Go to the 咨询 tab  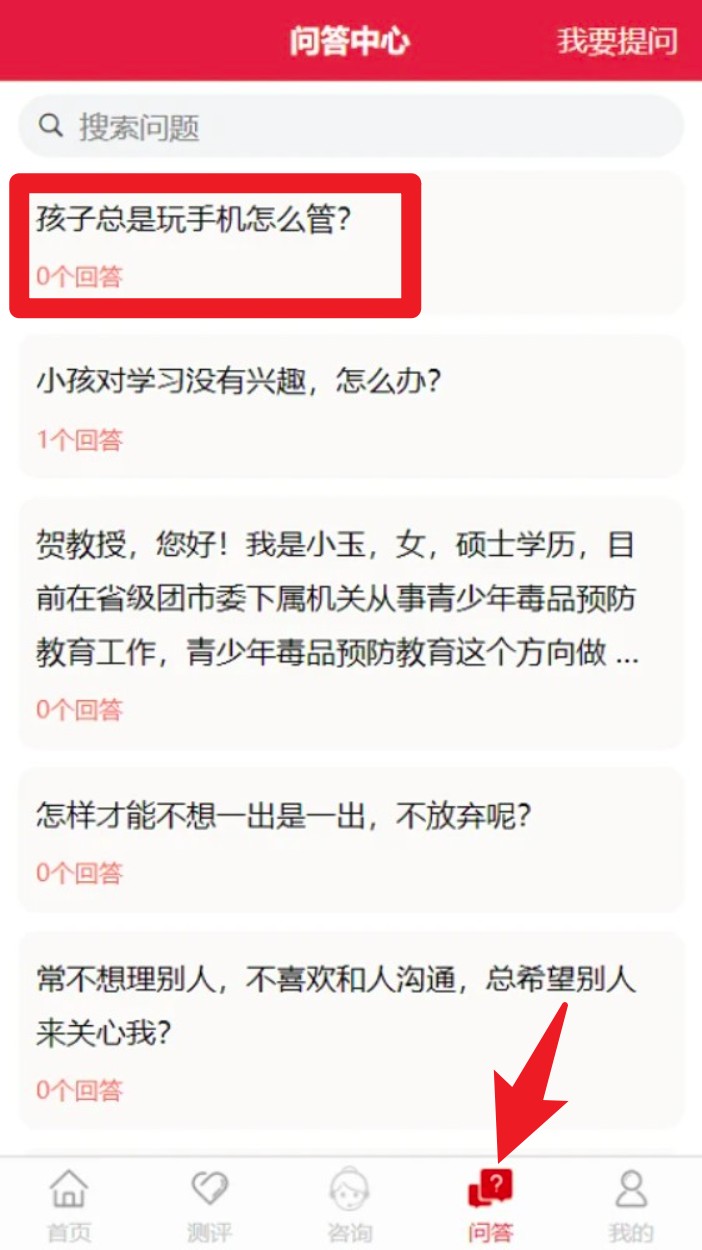pyautogui.click(x=350, y=1203)
